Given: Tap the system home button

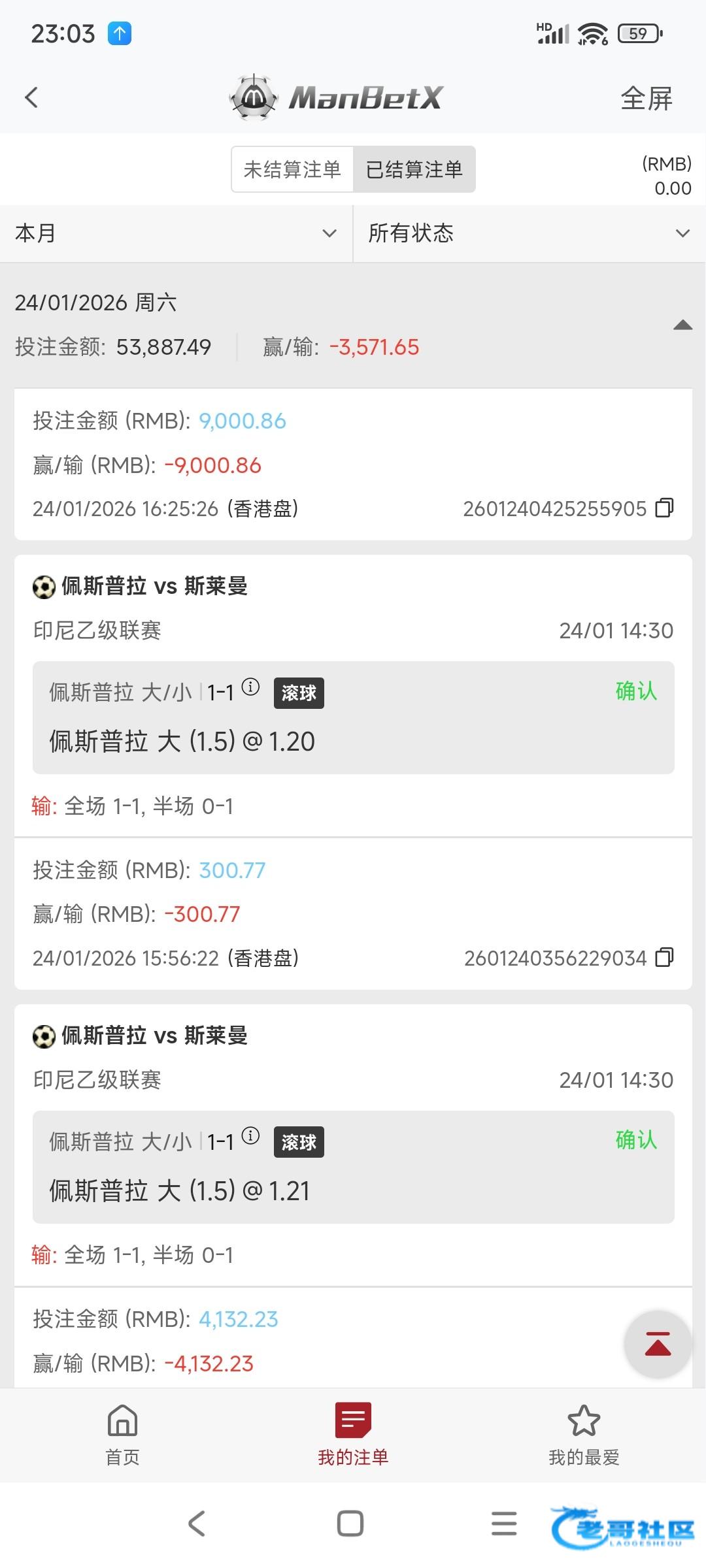Looking at the screenshot, I should pyautogui.click(x=350, y=1524).
